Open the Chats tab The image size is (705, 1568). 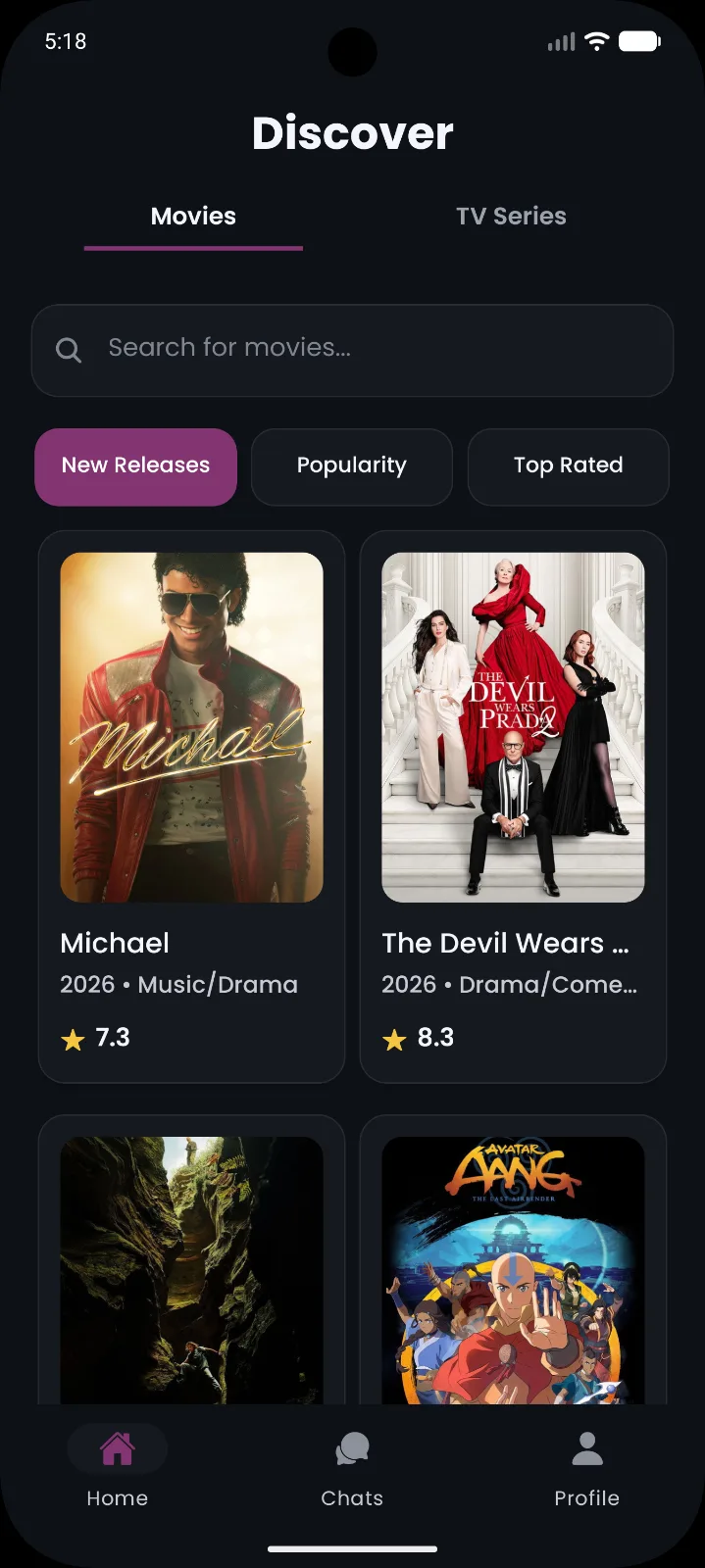[x=352, y=1469]
